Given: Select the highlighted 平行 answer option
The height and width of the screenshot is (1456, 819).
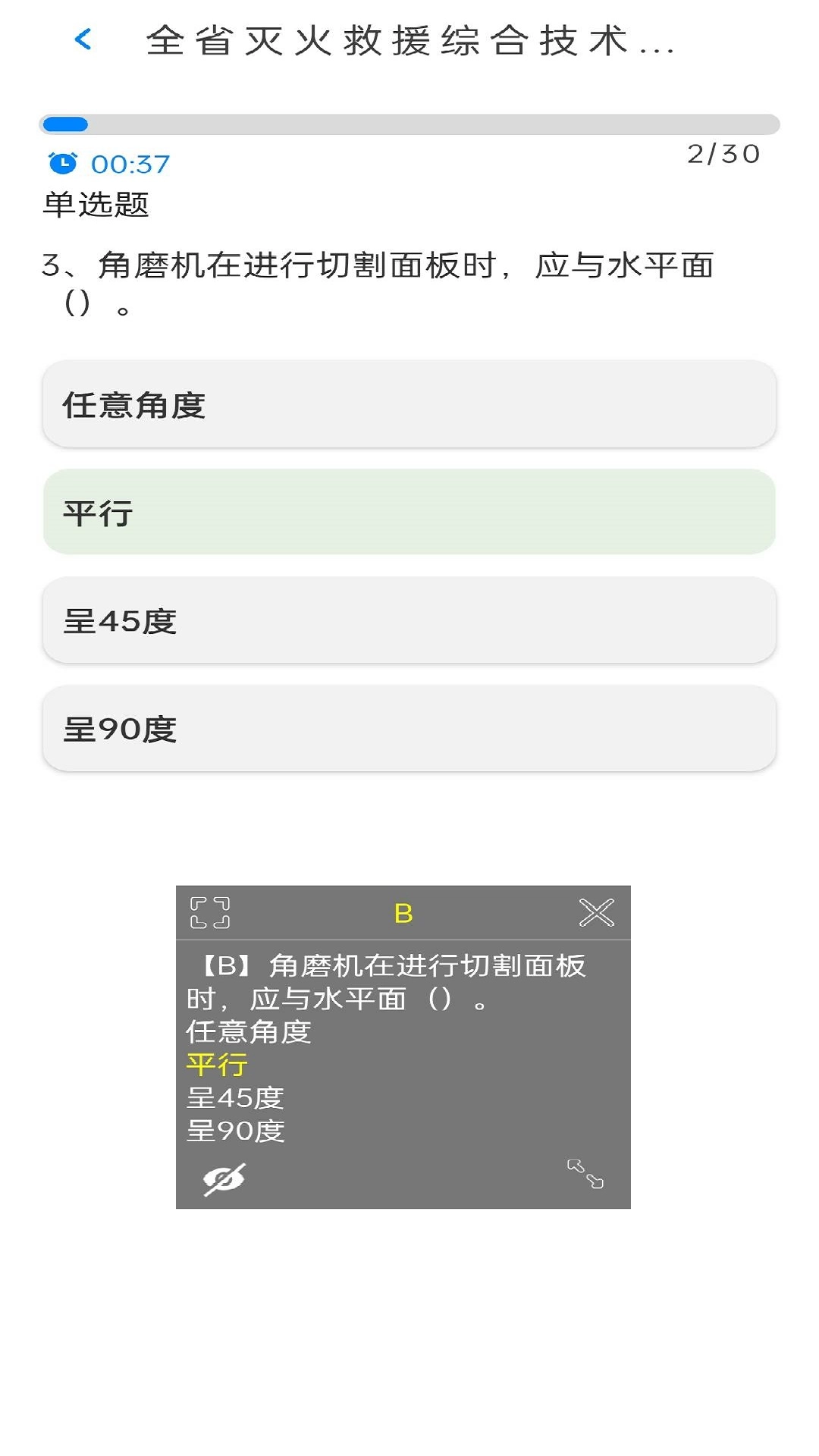Looking at the screenshot, I should coord(409,513).
